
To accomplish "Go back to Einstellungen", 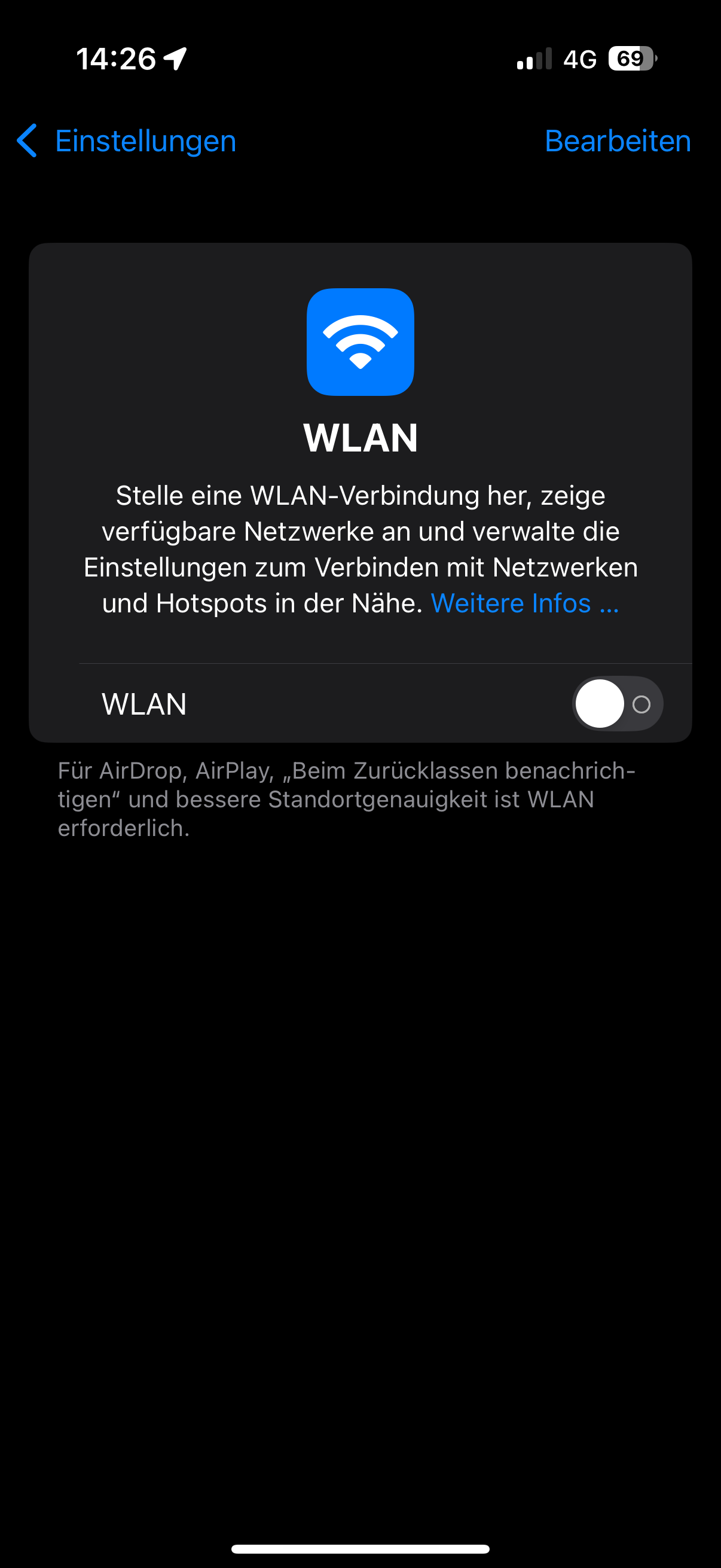I will (x=127, y=141).
